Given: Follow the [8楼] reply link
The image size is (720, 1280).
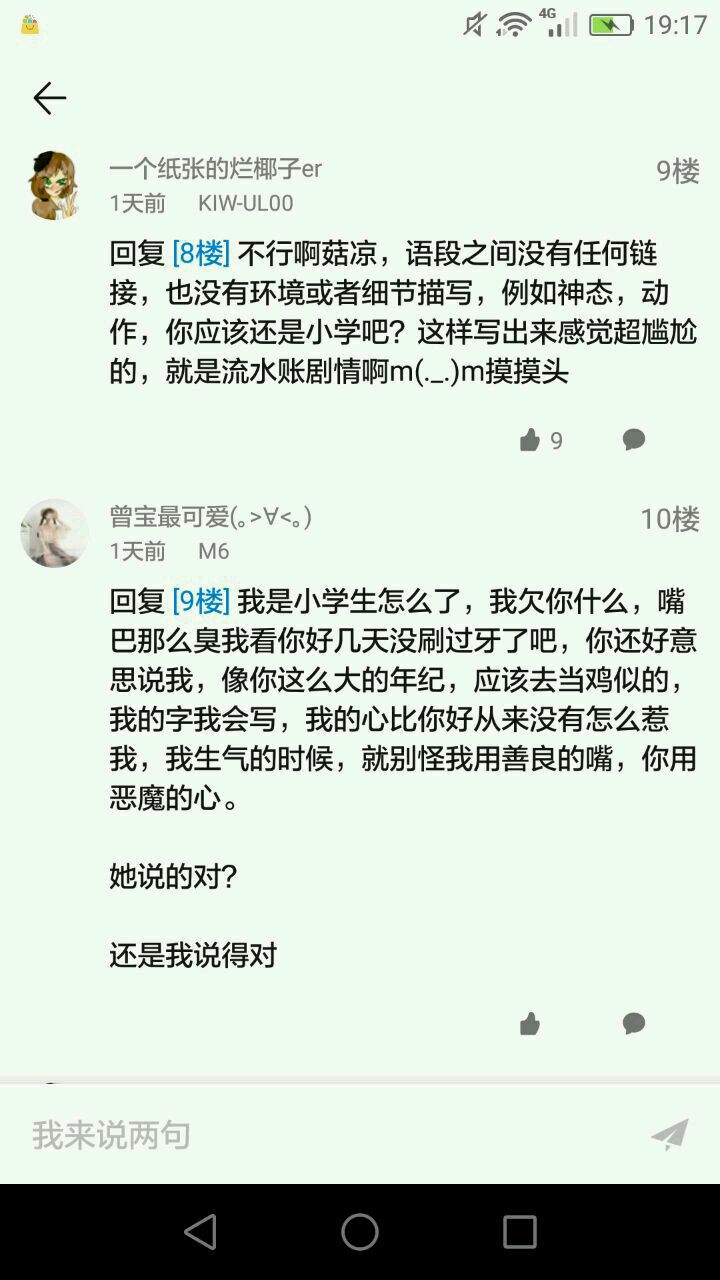Looking at the screenshot, I should pos(201,254).
